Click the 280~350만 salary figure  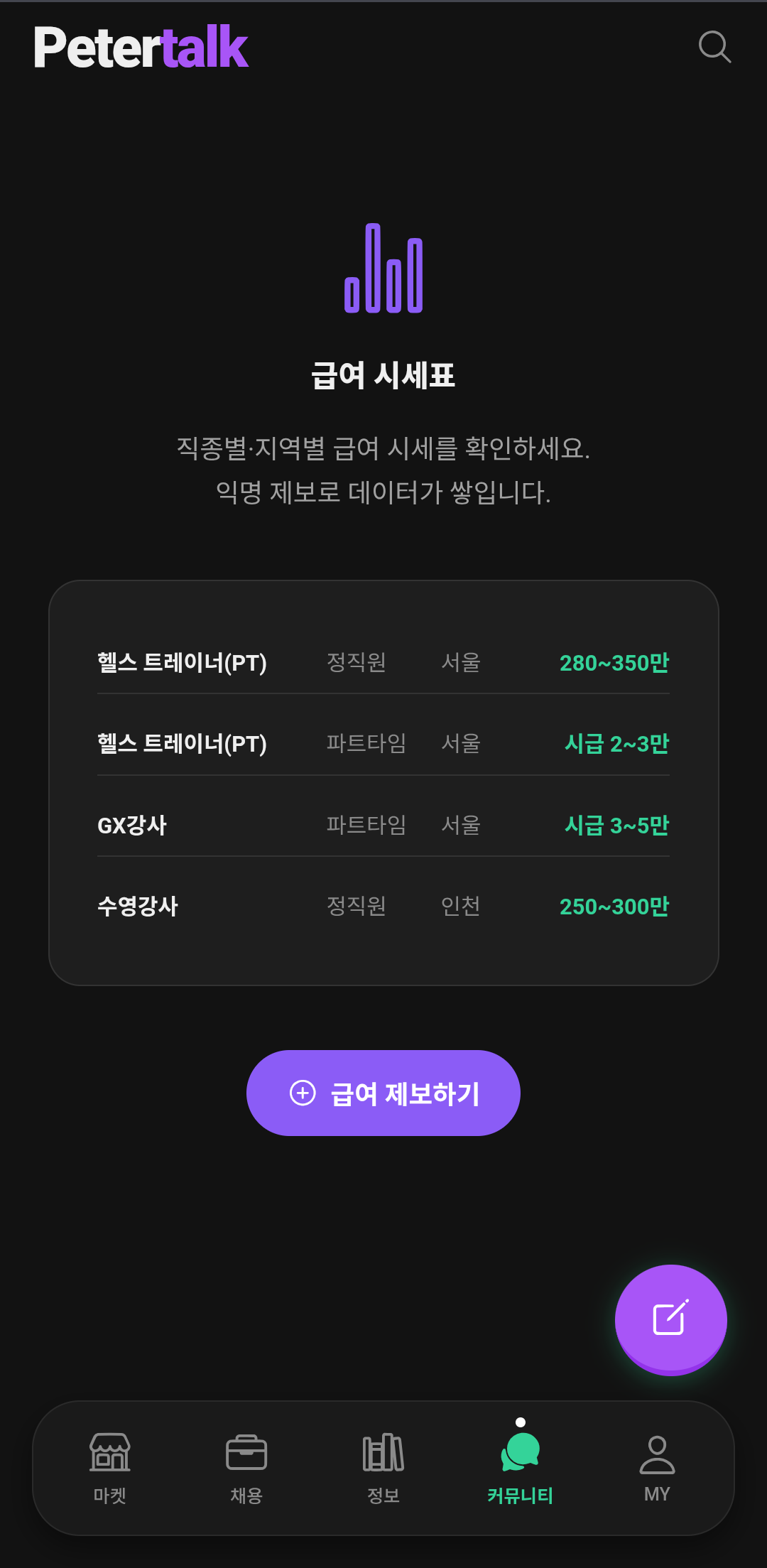[615, 662]
